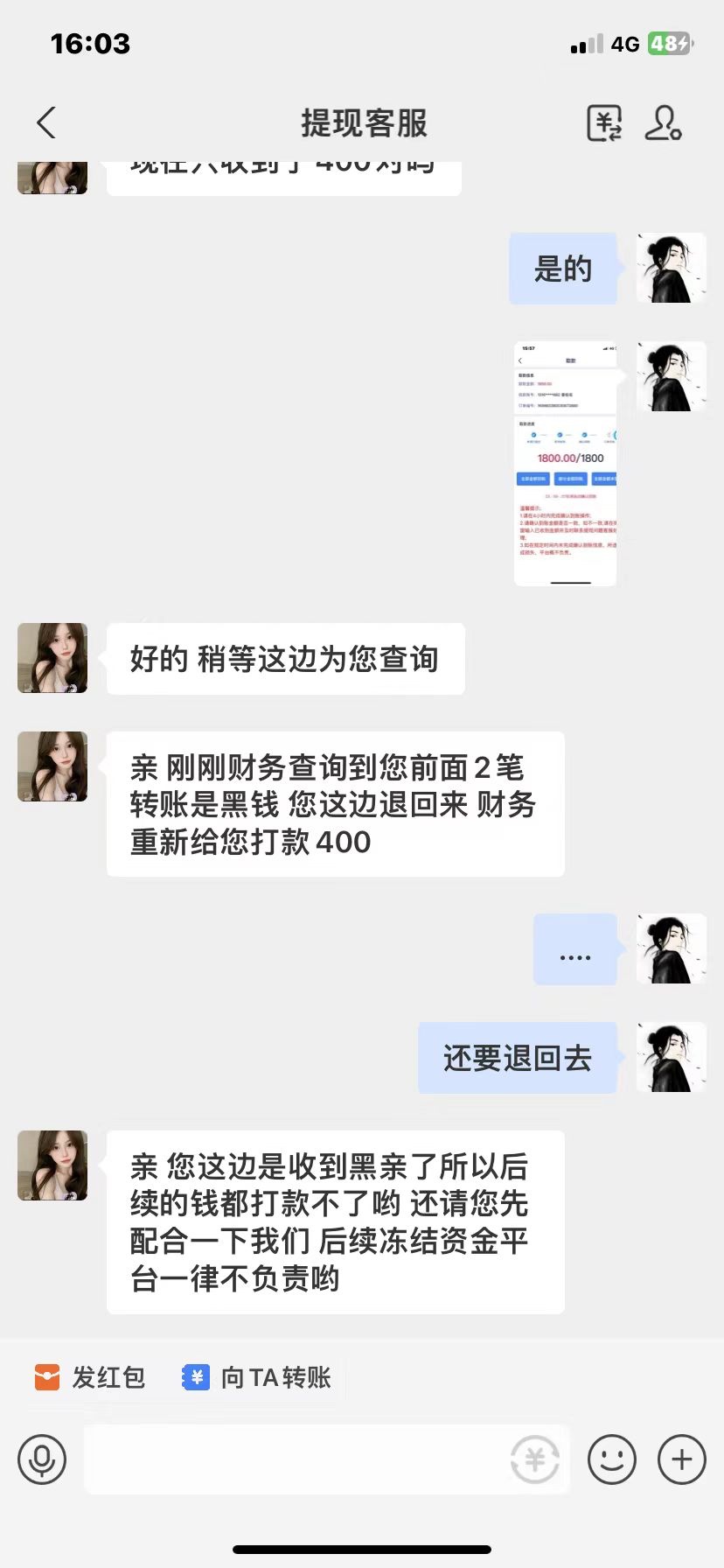Open the emoji picker smiley icon
This screenshot has width=724, height=1568.
pos(613,1459)
